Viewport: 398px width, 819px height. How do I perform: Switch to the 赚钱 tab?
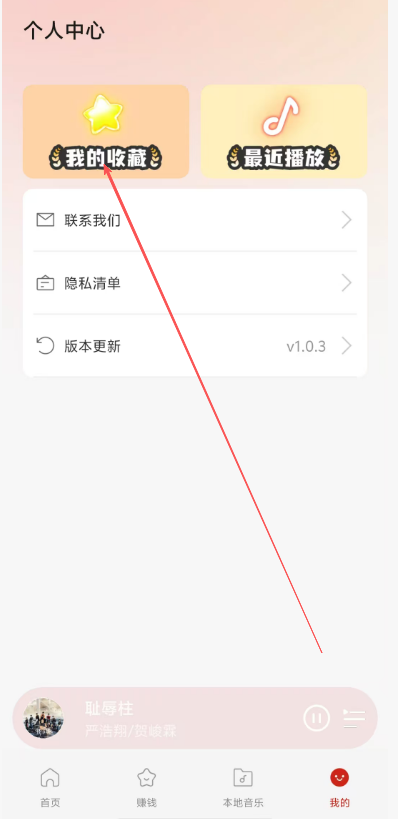[x=146, y=788]
